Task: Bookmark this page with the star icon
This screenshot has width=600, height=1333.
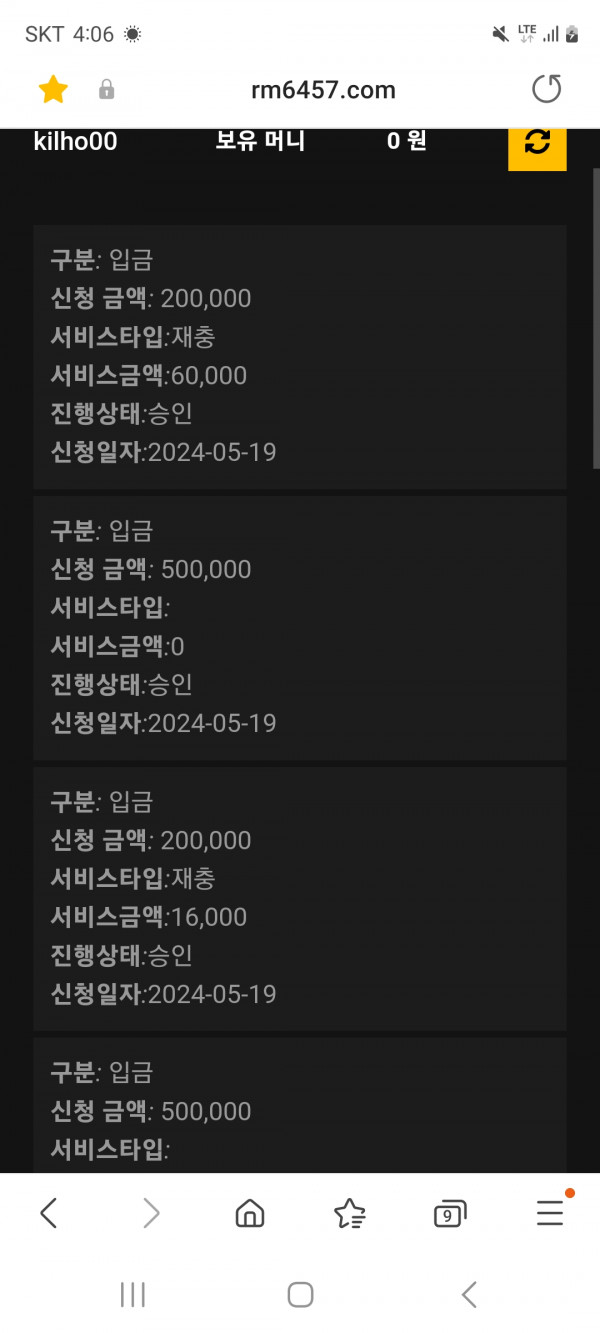Action: (x=53, y=90)
